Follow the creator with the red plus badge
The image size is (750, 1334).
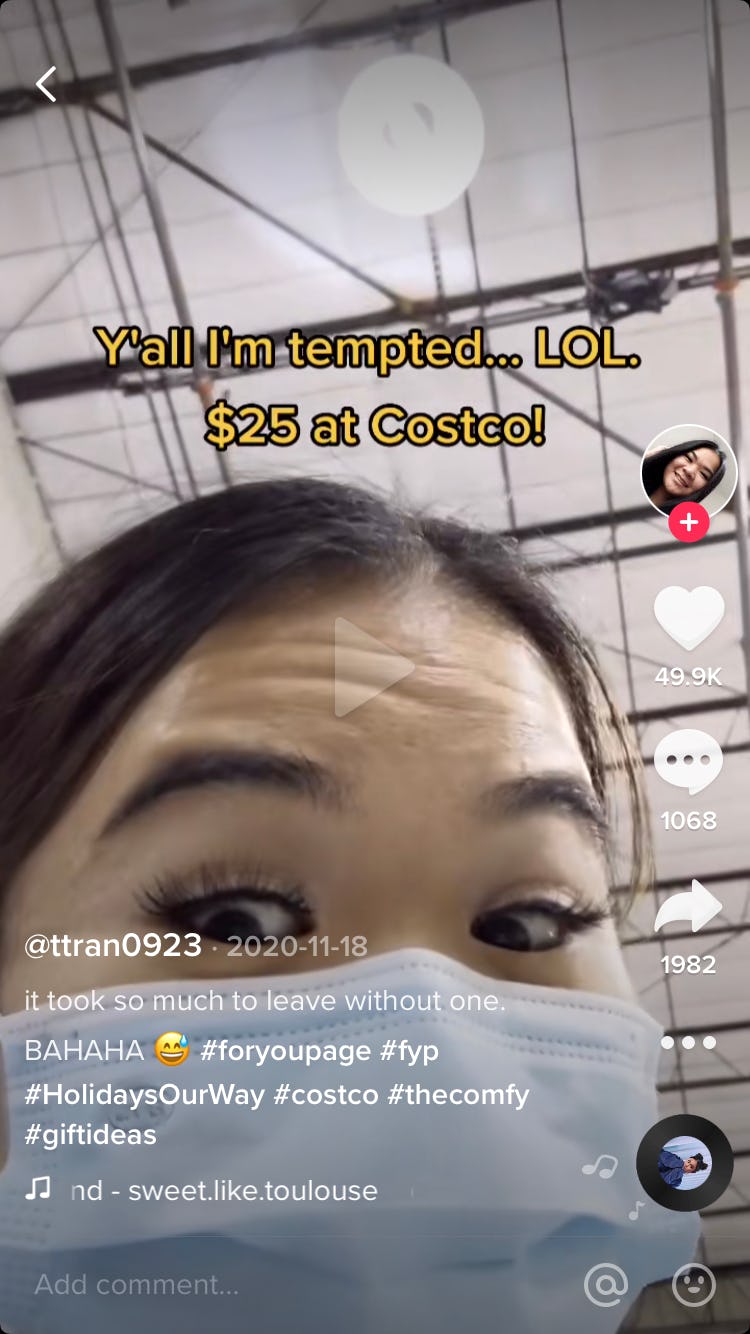click(x=689, y=522)
